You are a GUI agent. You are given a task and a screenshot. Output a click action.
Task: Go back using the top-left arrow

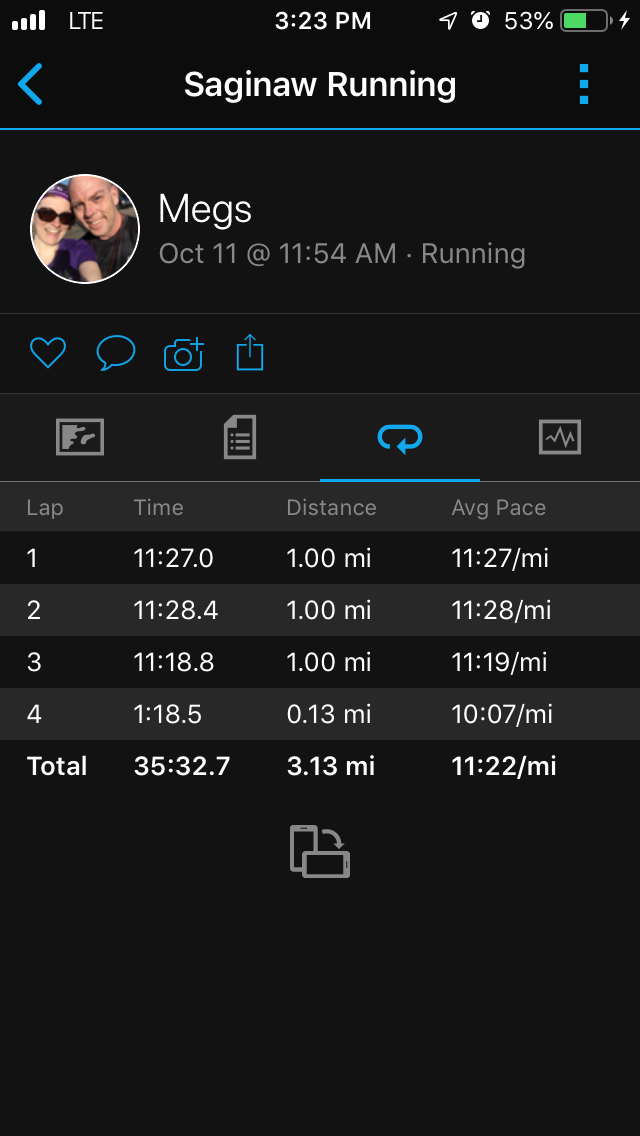(x=31, y=85)
